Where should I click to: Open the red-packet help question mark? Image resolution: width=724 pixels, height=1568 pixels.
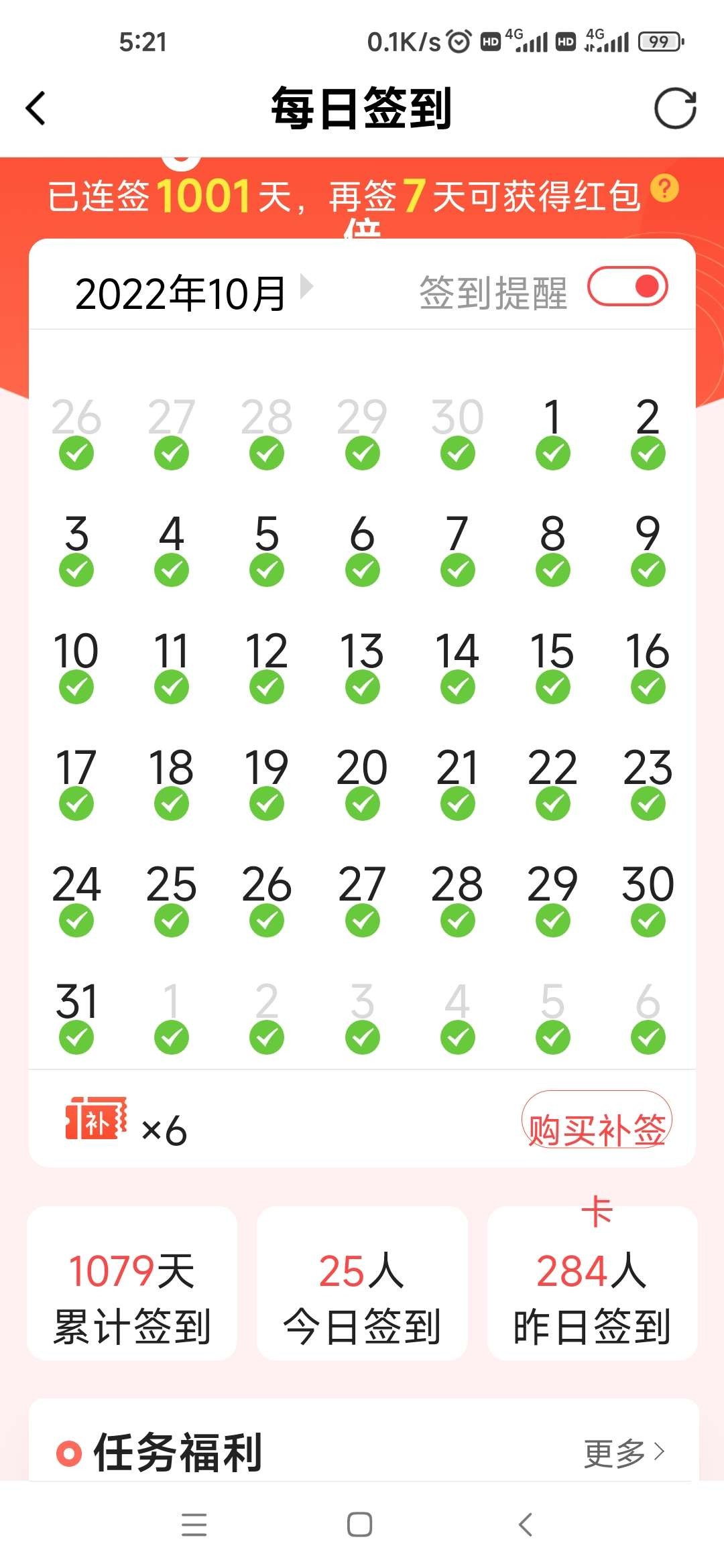click(664, 189)
